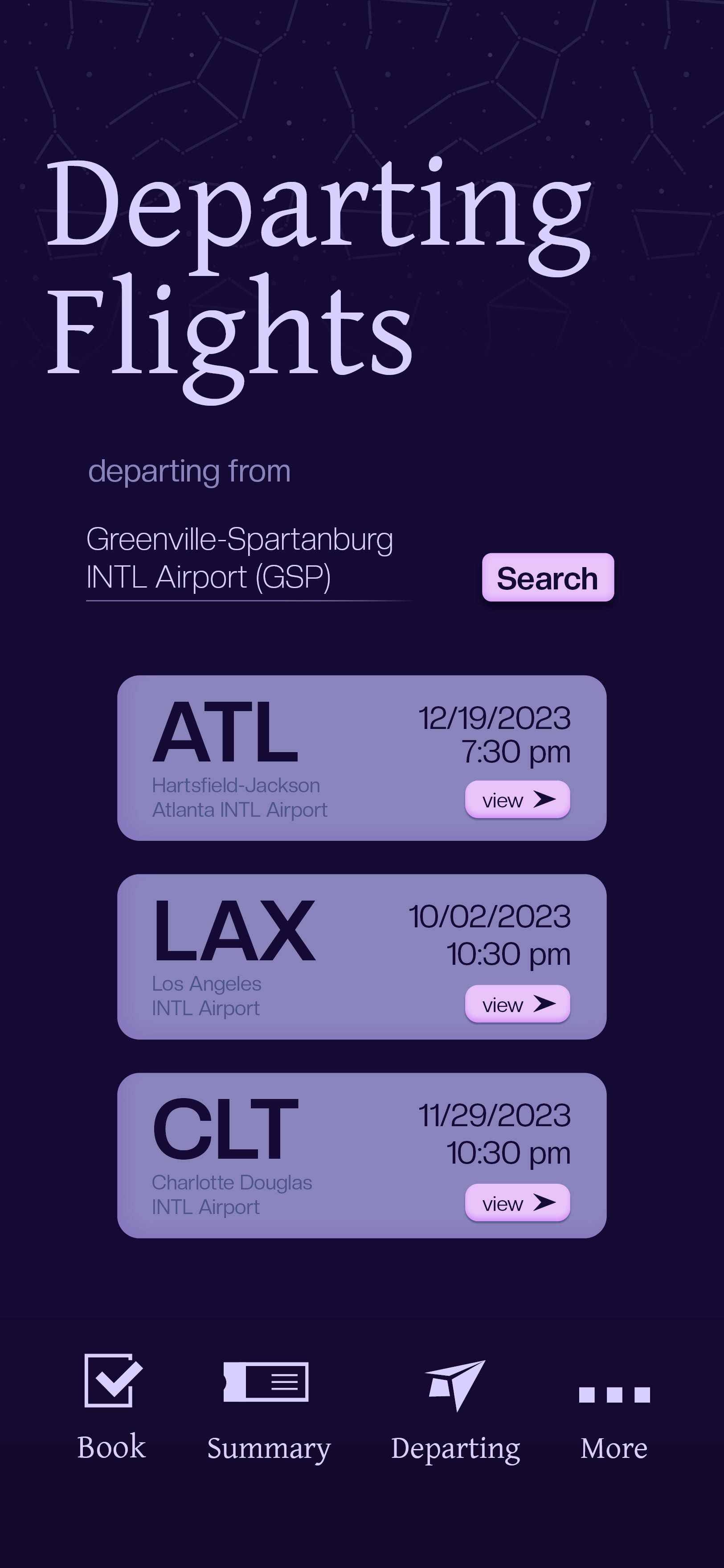
Task: Tap the Search button
Action: click(x=548, y=578)
